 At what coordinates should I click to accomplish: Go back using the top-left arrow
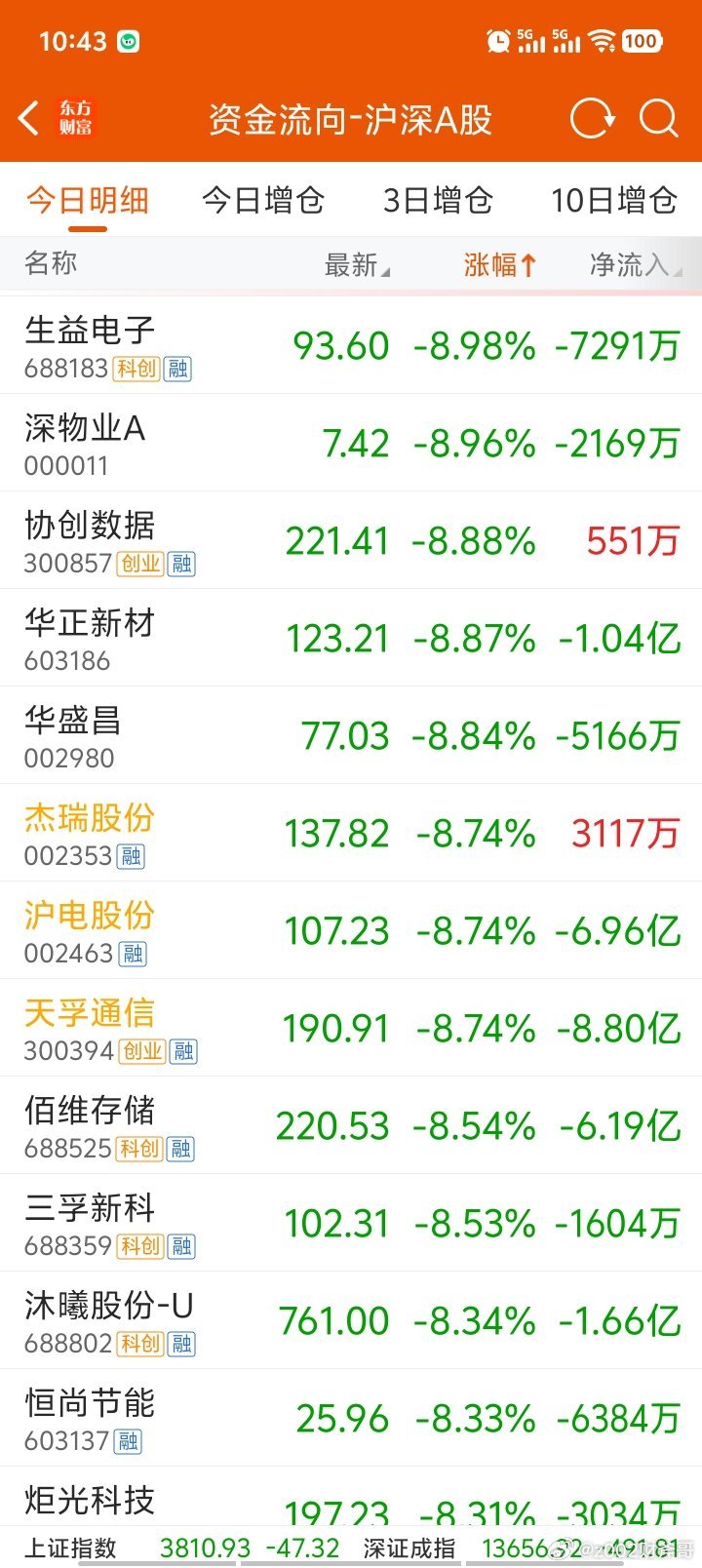[x=29, y=119]
